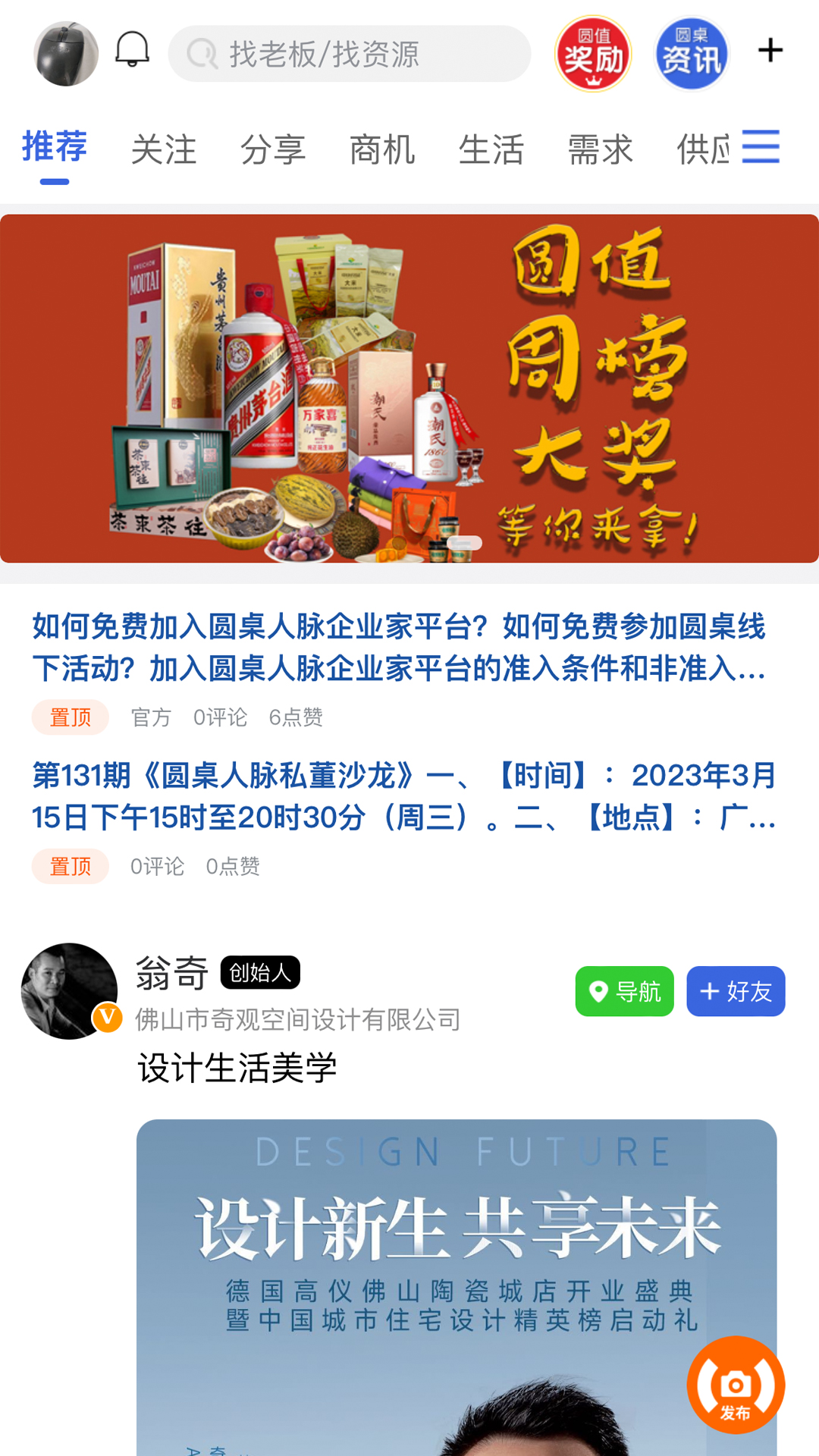Viewport: 819px width, 1456px height.
Task: Open the 圆值周榜大奖 banner
Action: tap(409, 388)
